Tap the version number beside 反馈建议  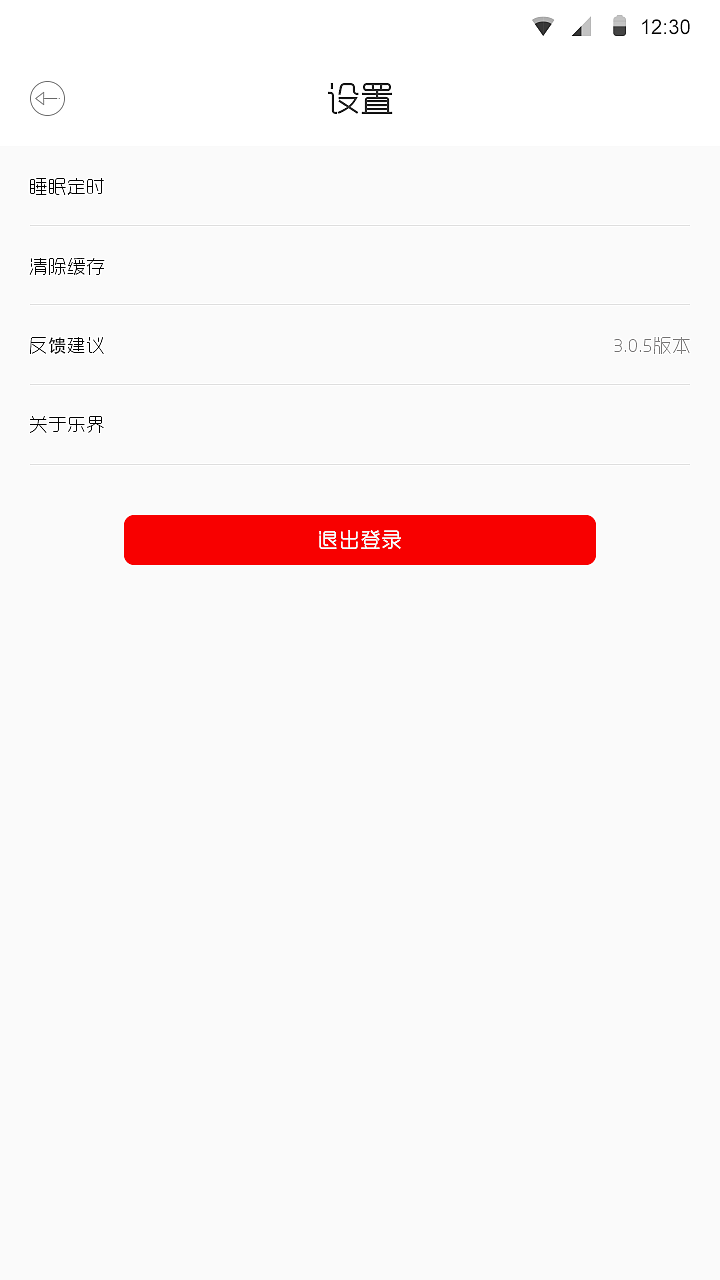(652, 345)
